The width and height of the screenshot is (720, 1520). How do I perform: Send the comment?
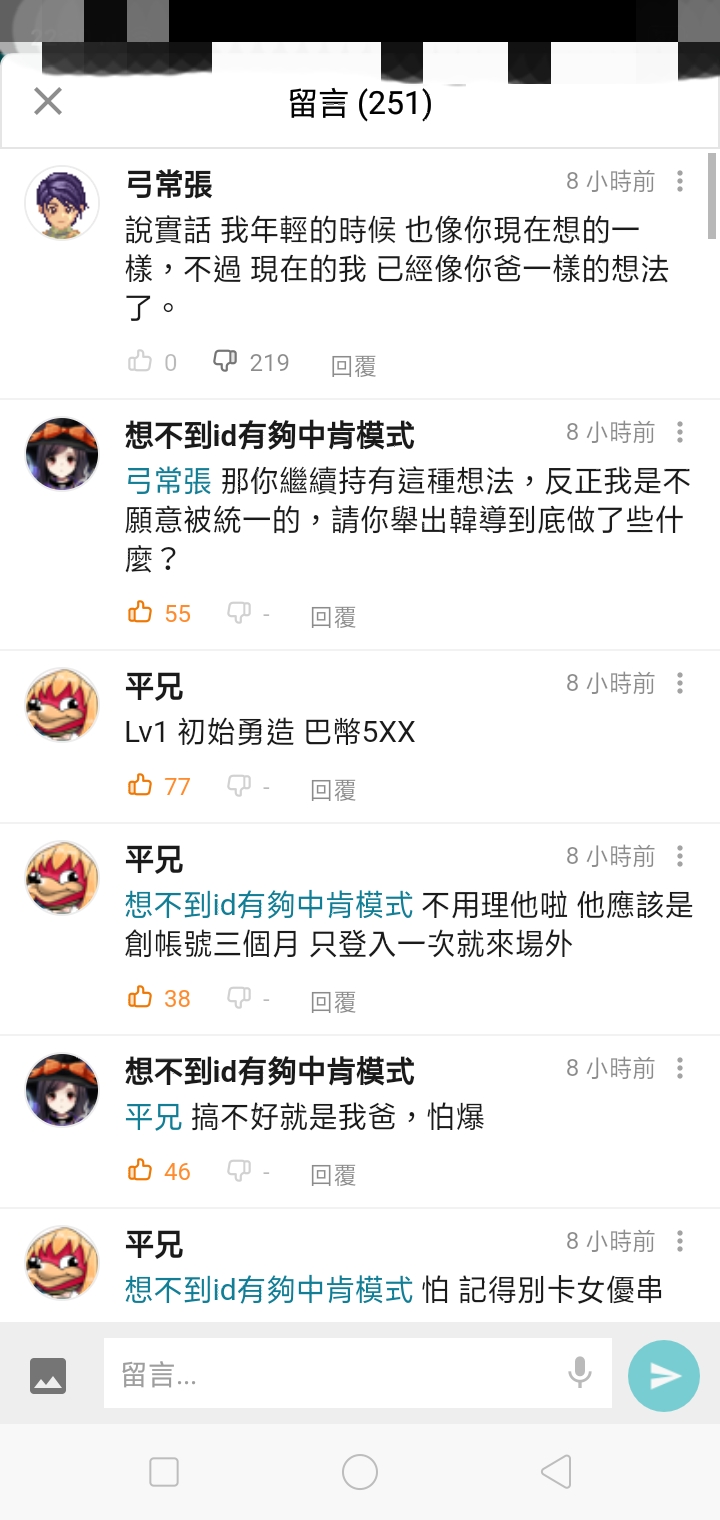(664, 1376)
